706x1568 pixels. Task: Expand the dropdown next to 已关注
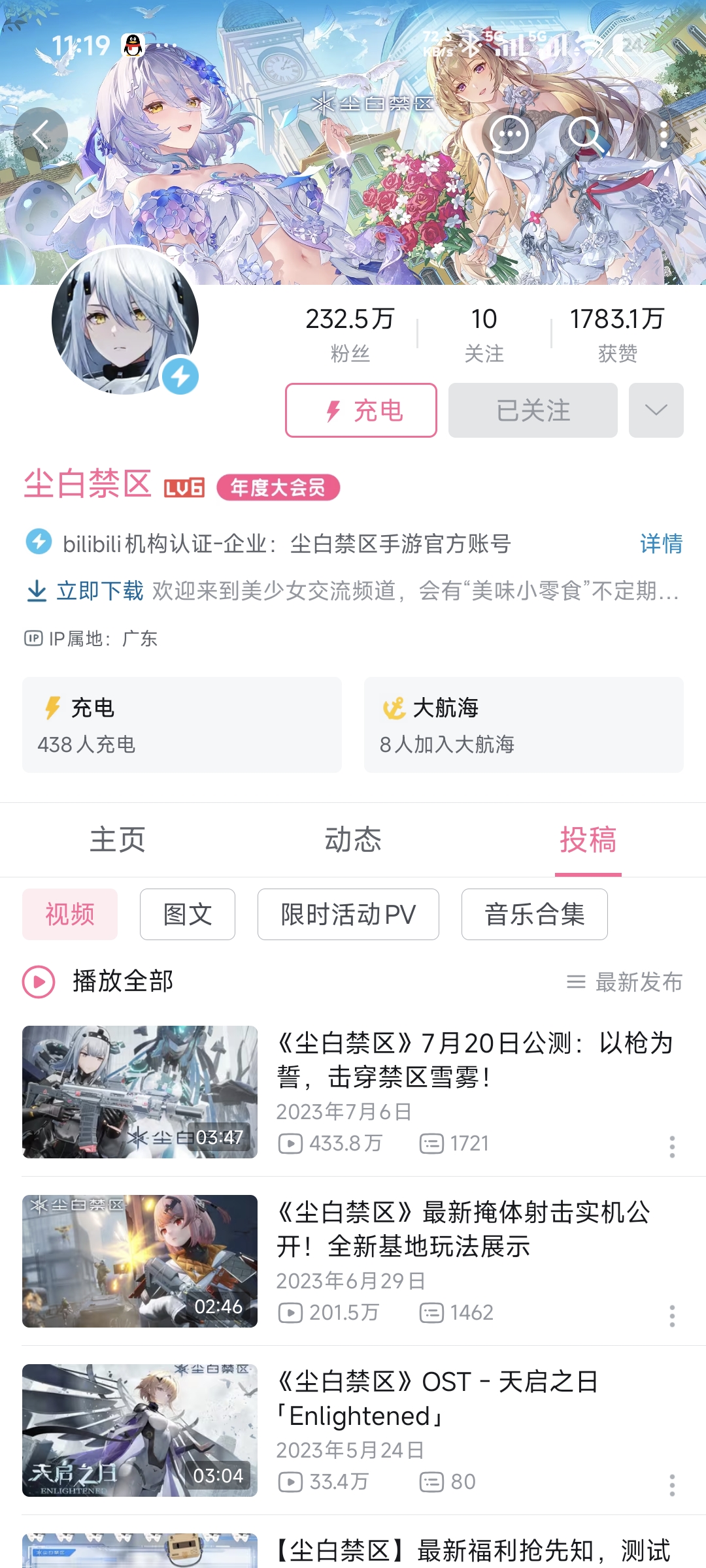click(656, 410)
